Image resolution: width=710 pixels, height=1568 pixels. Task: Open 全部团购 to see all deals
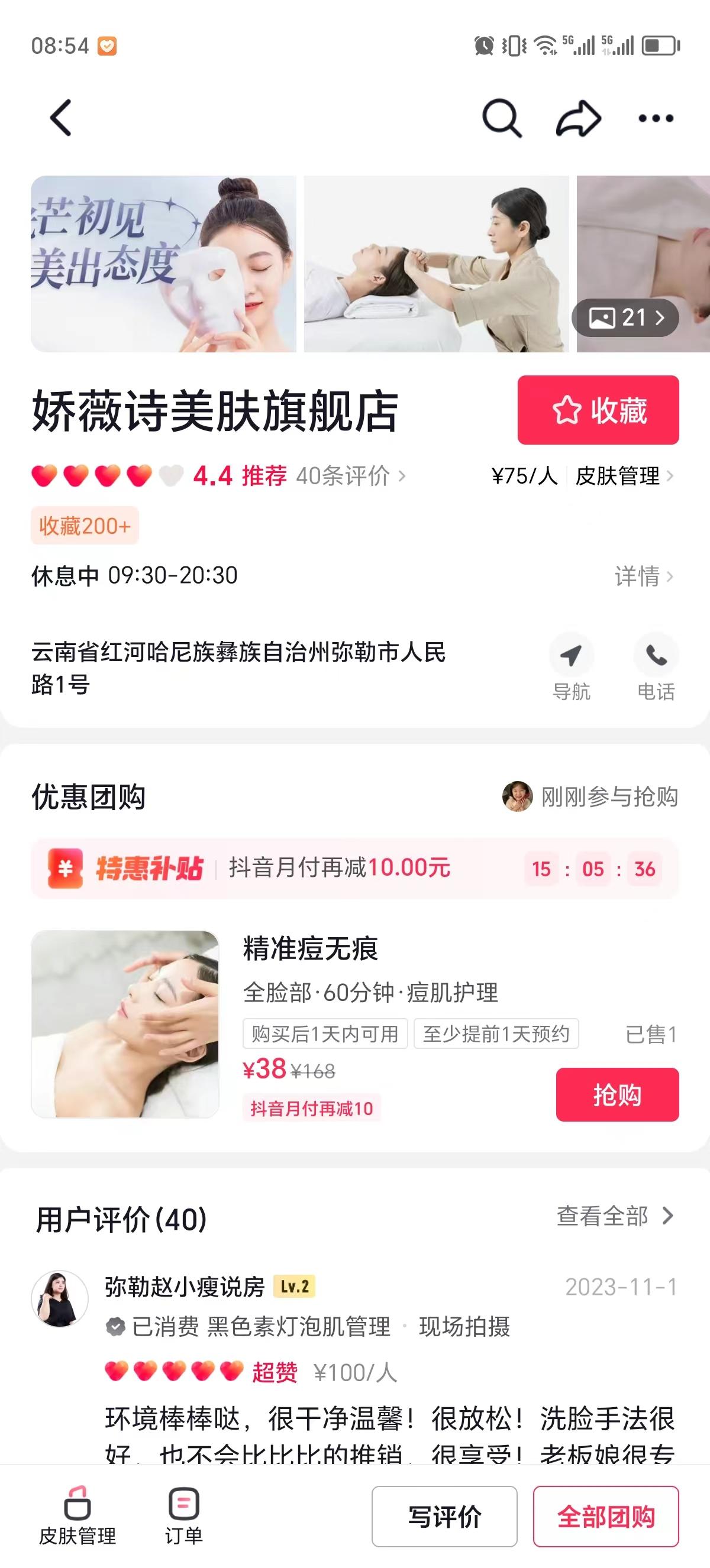tap(605, 1516)
